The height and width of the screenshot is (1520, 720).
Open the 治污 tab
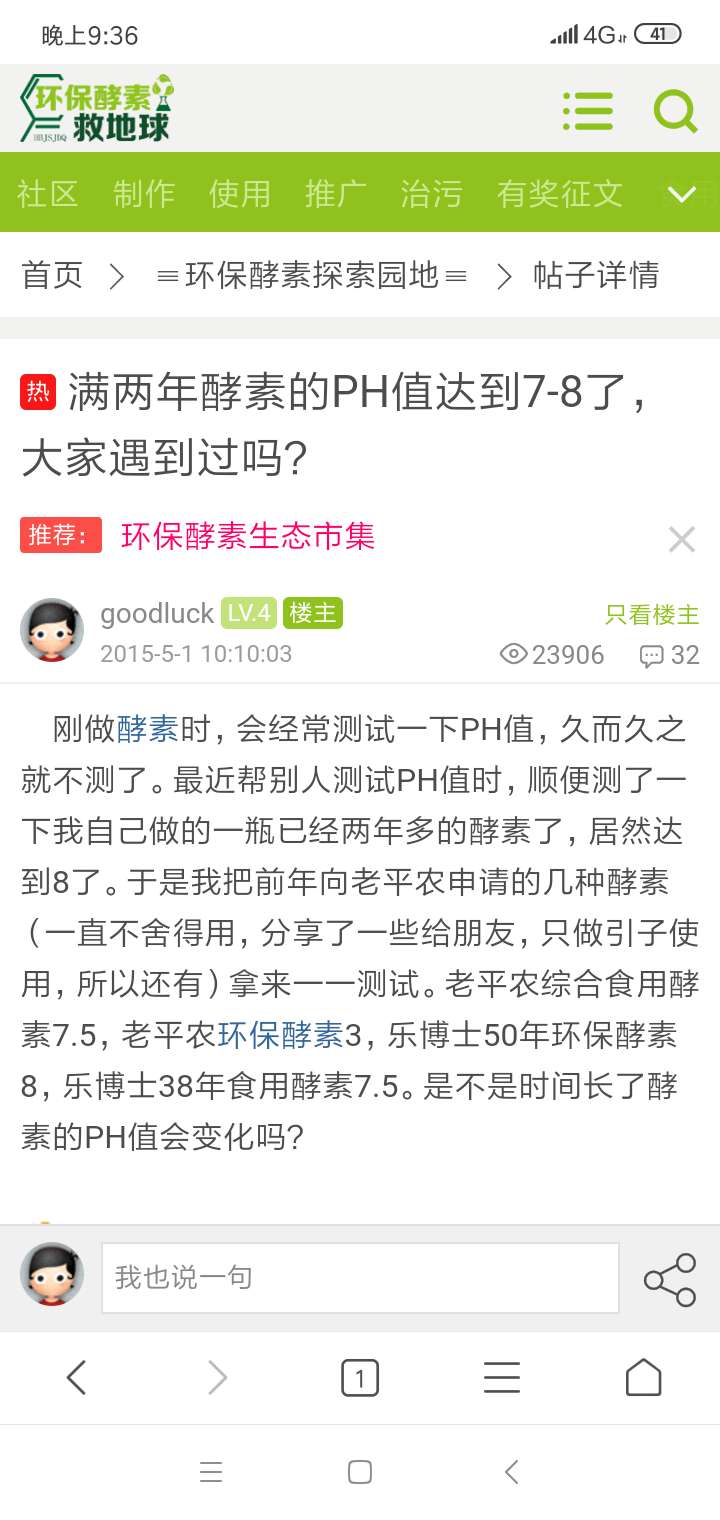click(432, 193)
